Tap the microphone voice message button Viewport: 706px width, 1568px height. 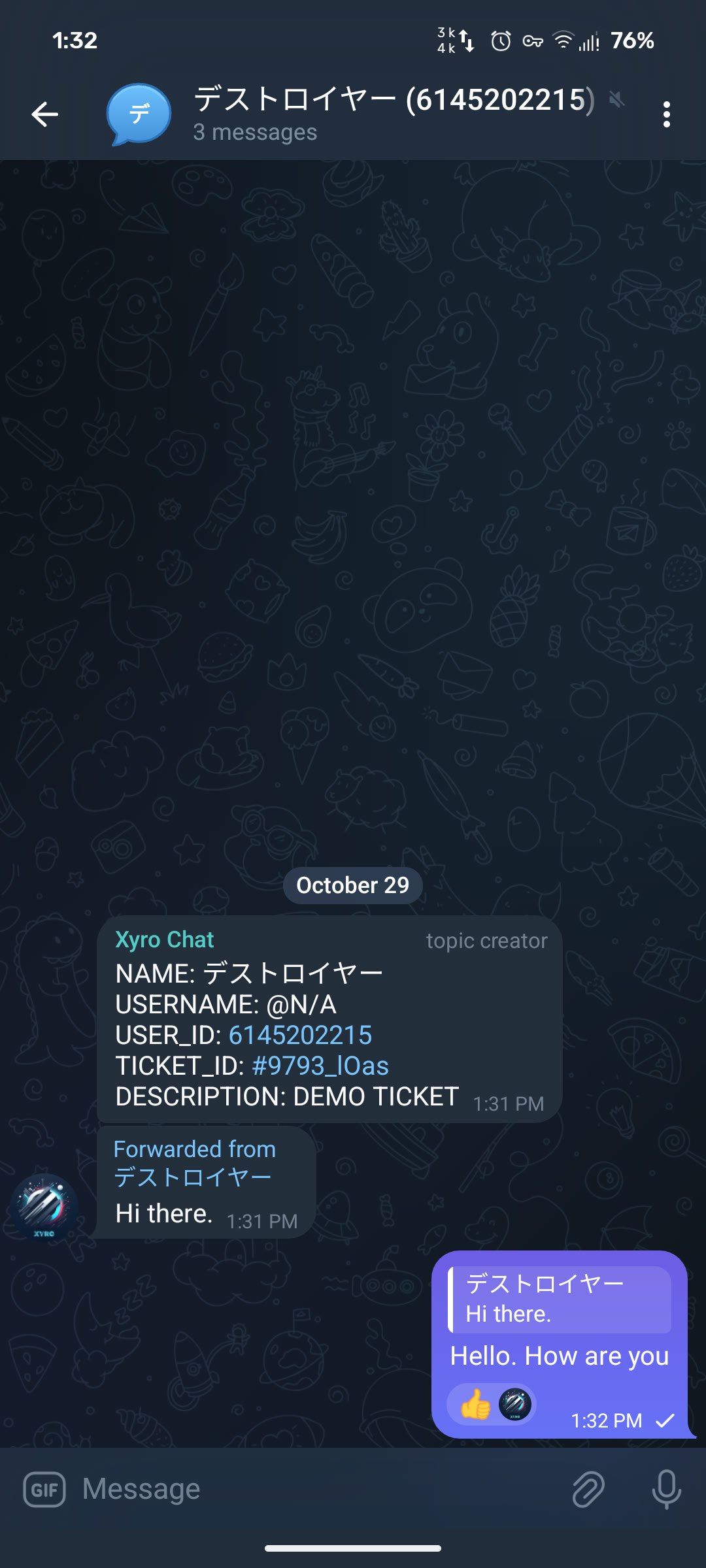(x=666, y=1490)
